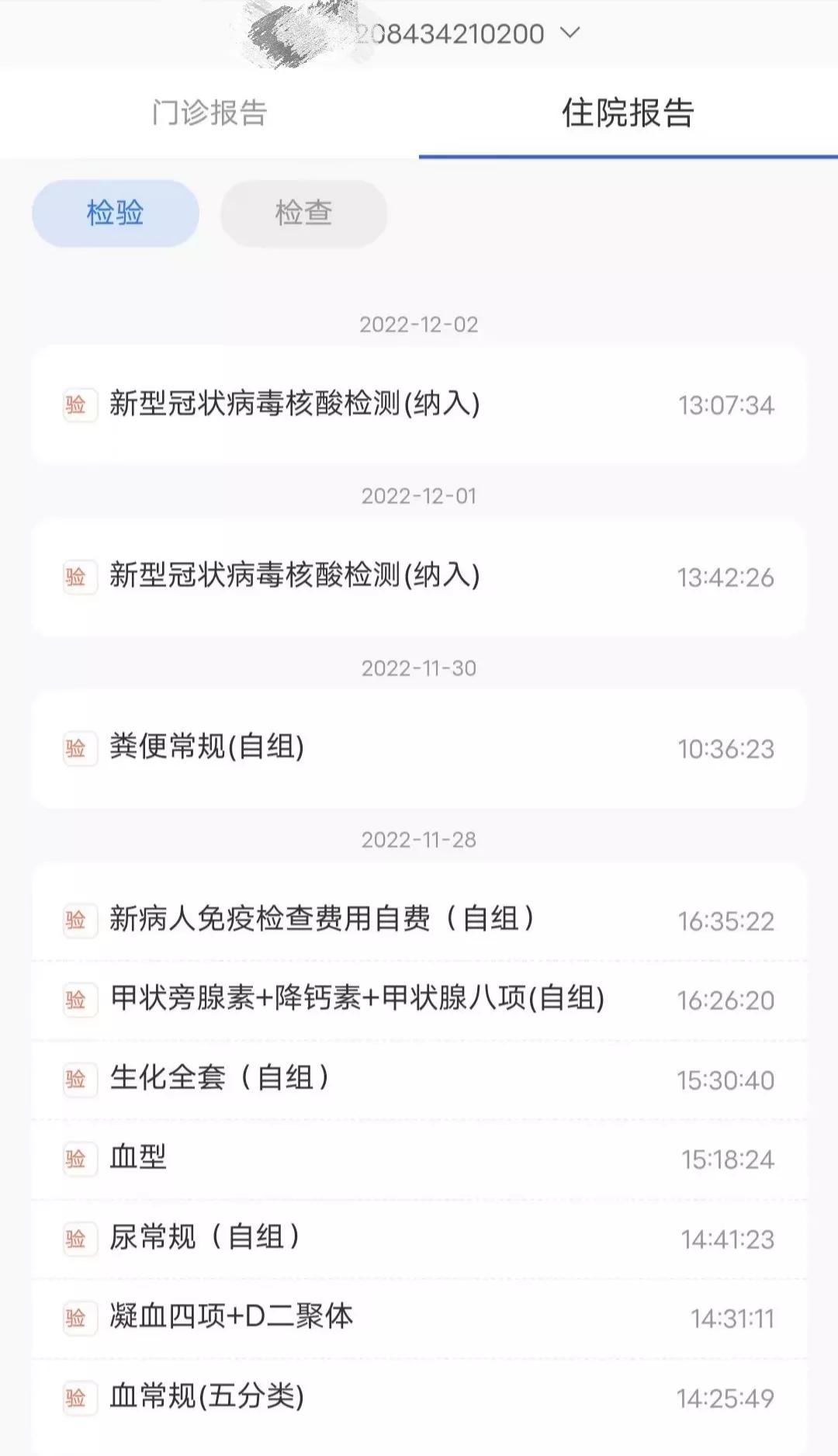Switch to the 门诊报告 tab

click(x=209, y=113)
